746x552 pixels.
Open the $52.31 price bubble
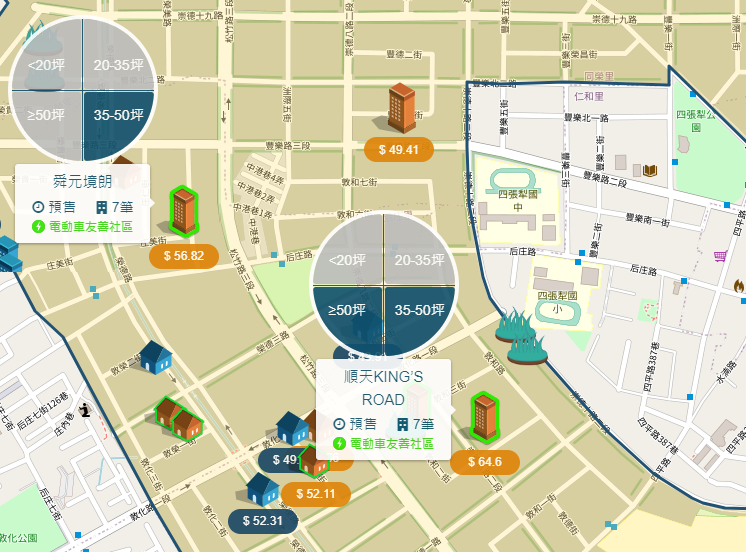click(x=263, y=521)
